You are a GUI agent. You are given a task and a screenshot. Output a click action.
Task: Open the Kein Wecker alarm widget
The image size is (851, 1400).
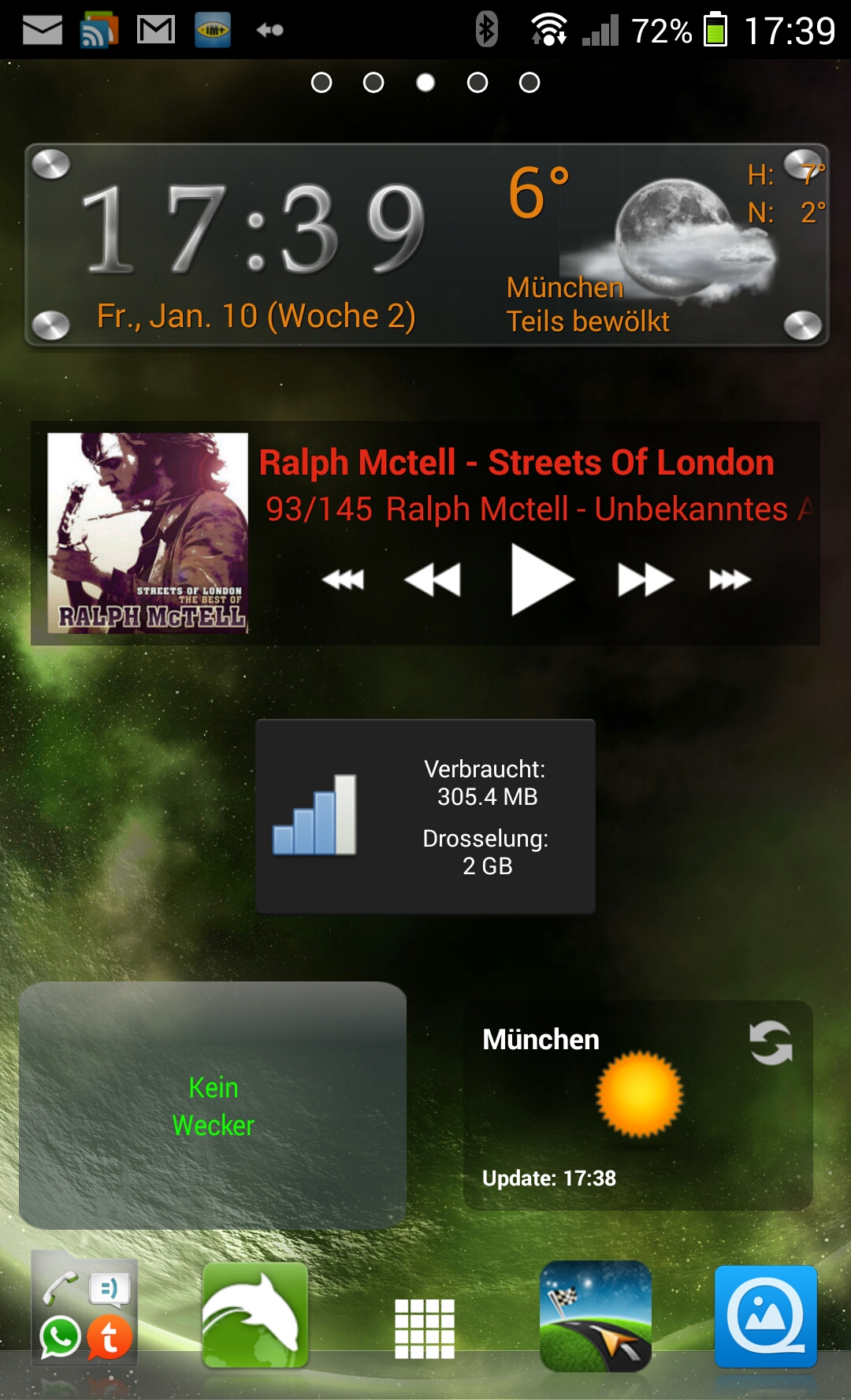213,1105
